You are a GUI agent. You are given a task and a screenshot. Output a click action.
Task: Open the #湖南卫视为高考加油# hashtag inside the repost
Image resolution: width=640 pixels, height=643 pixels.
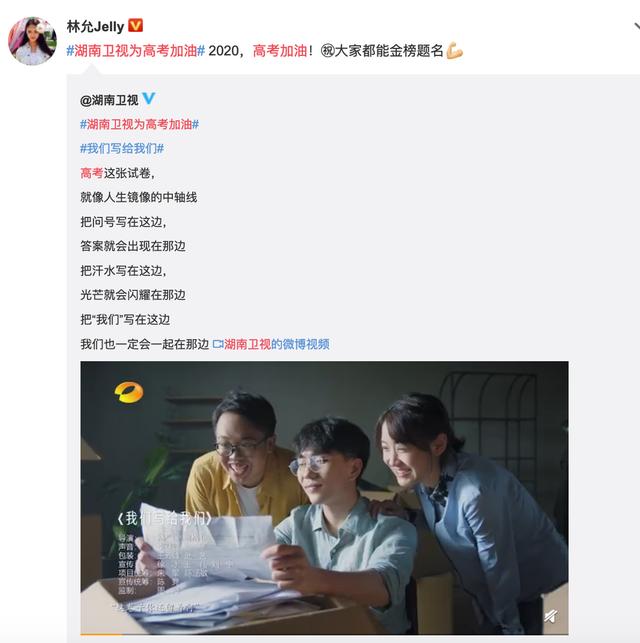139,124
